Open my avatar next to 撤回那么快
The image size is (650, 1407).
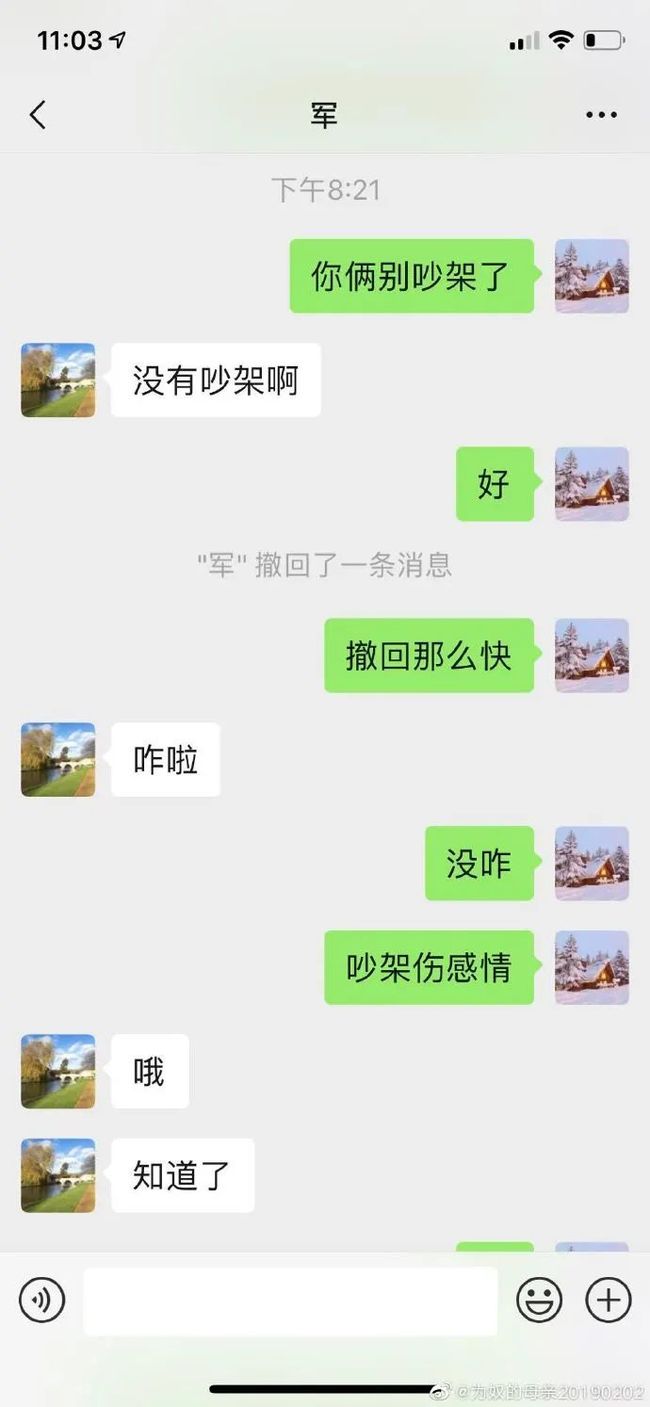(x=592, y=656)
